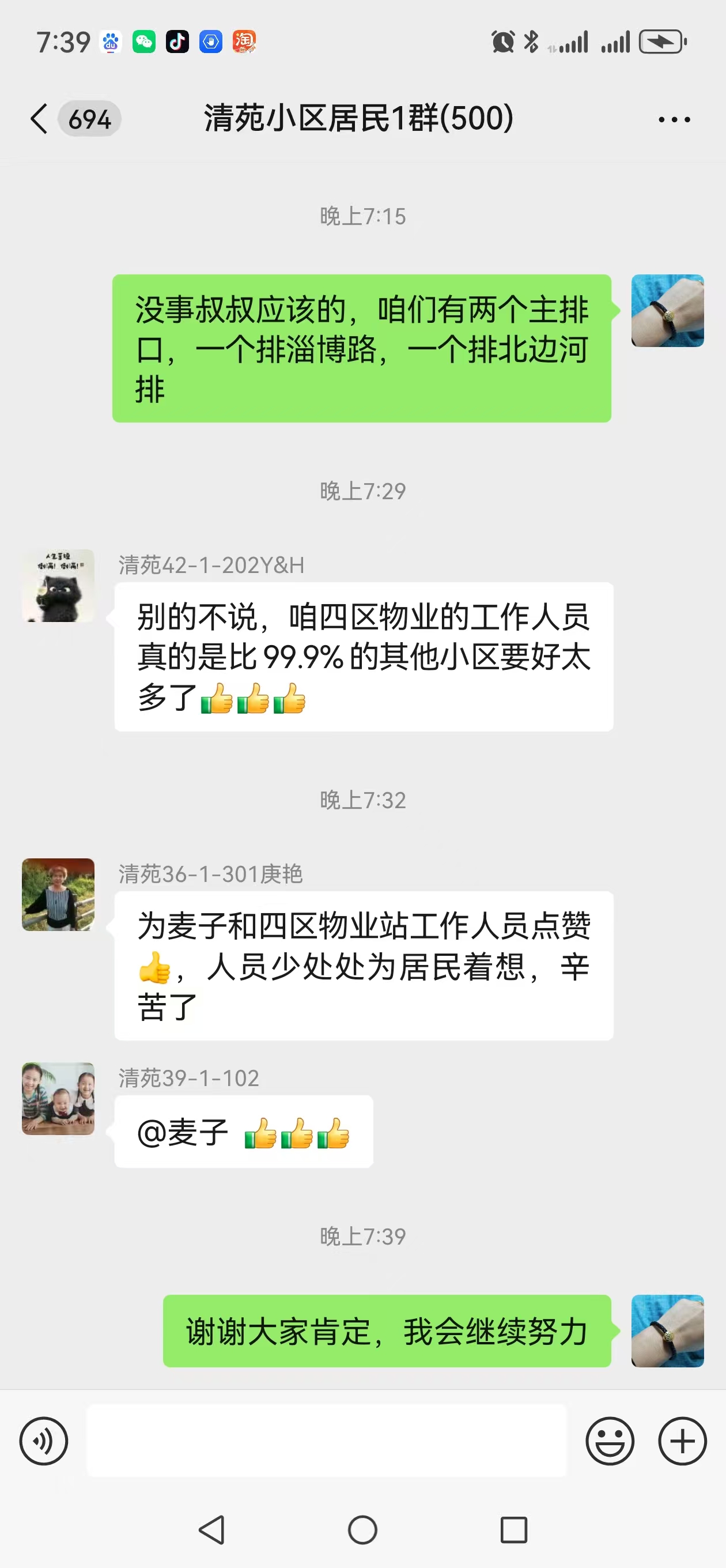The height and width of the screenshot is (1568, 726).
Task: Open profile of 清苑42-1-202Y&H avatar
Action: (x=58, y=586)
